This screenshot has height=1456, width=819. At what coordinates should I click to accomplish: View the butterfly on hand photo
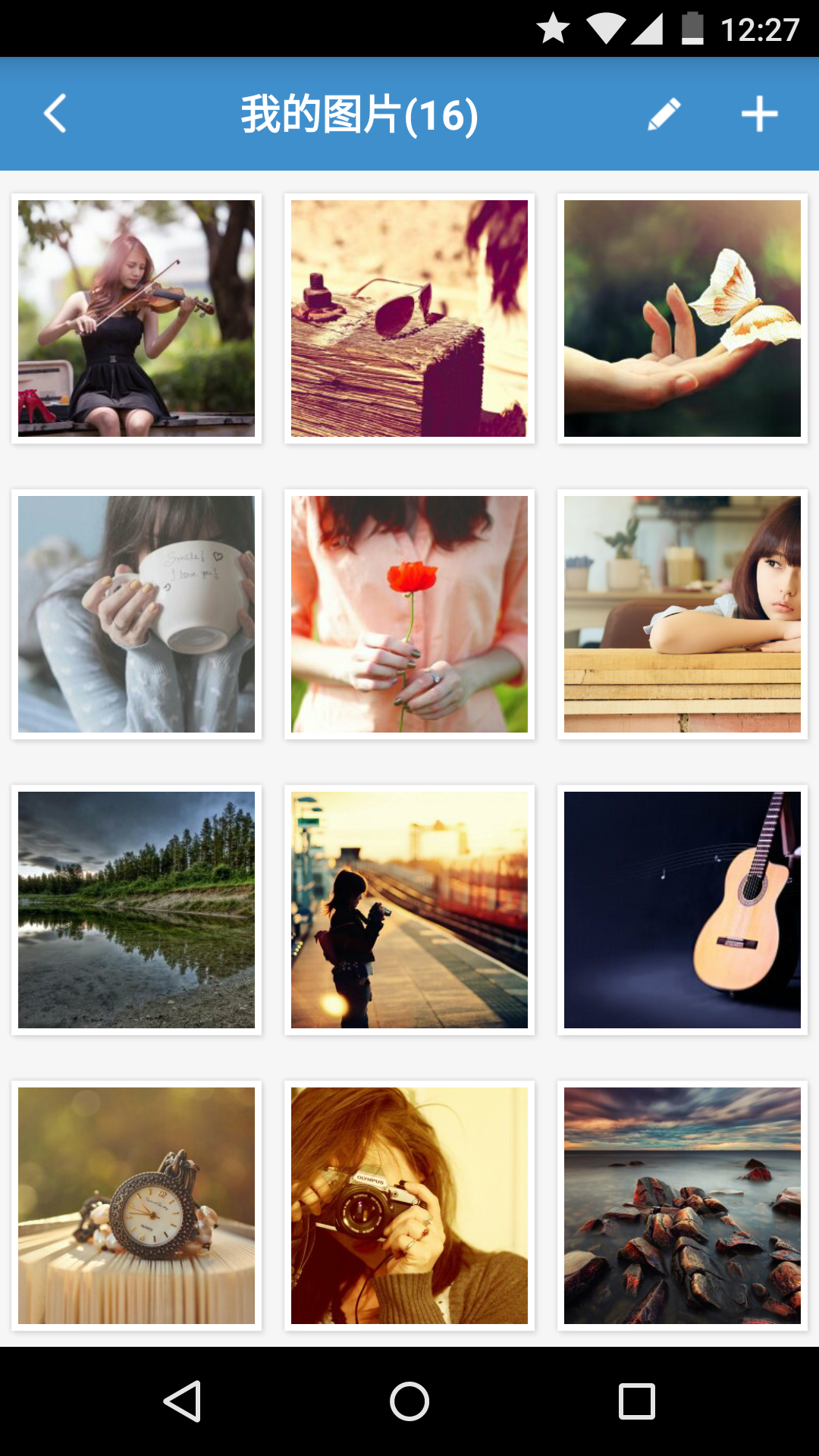682,318
